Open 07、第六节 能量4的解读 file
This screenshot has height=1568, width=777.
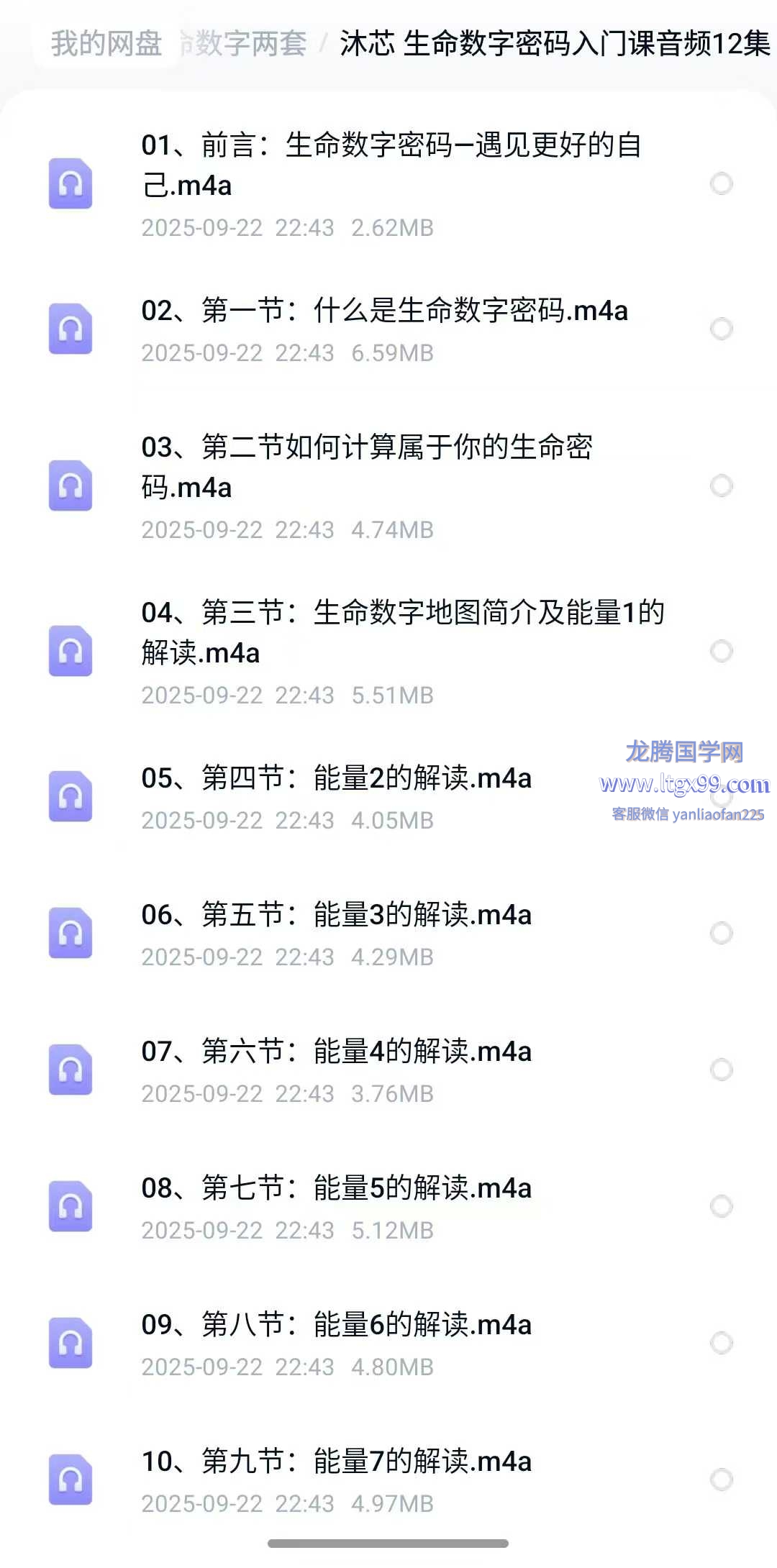point(336,1052)
